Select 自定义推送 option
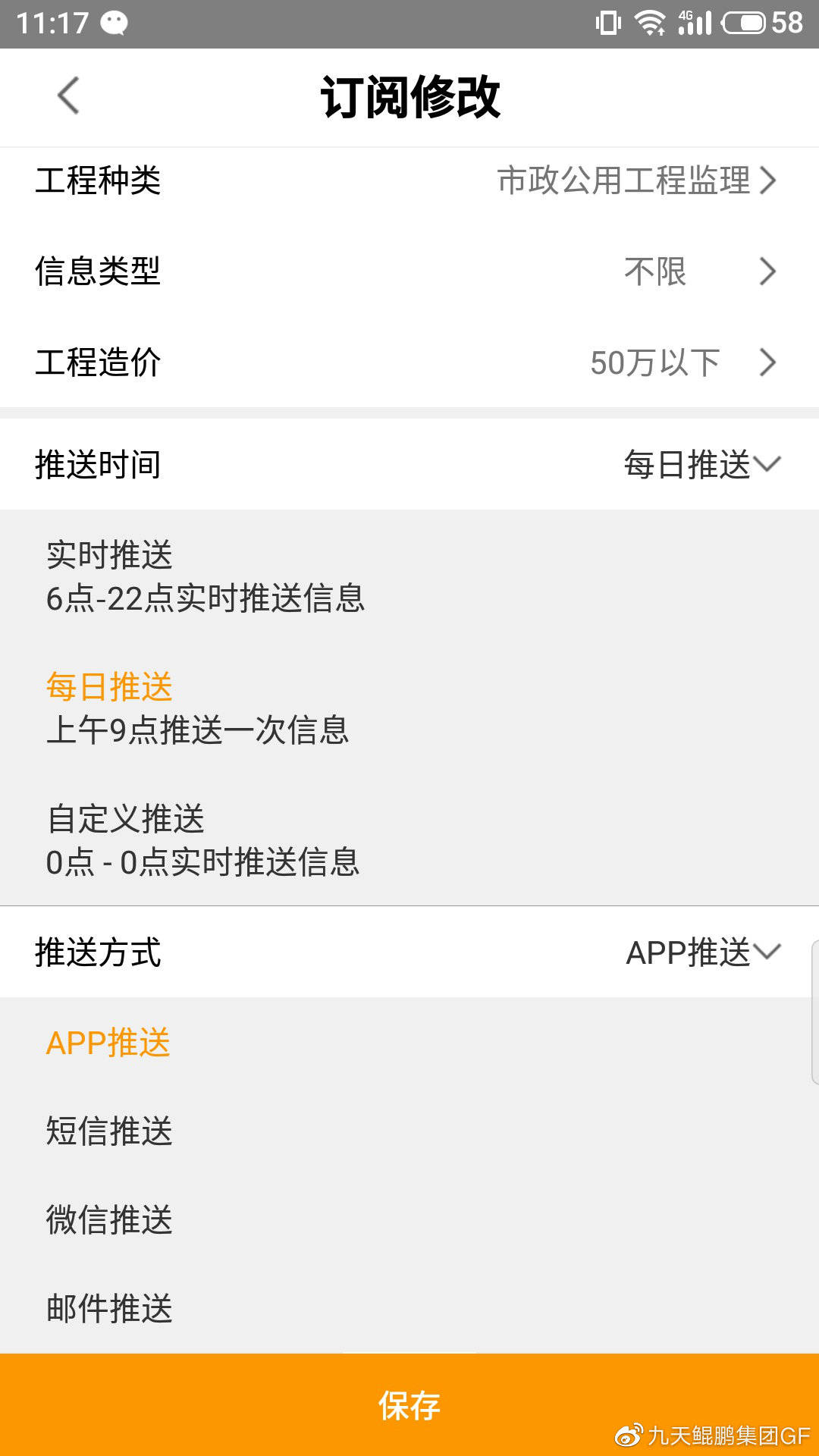Screen dimensions: 819x1456 [x=409, y=840]
